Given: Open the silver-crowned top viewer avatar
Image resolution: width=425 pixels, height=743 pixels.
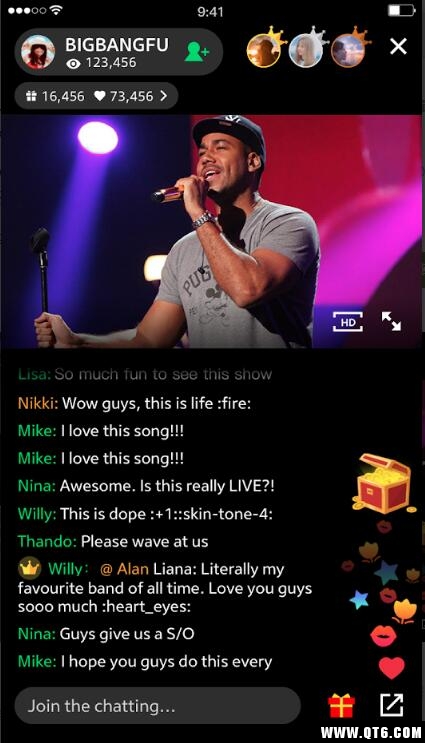Looking at the screenshot, I should [x=306, y=50].
